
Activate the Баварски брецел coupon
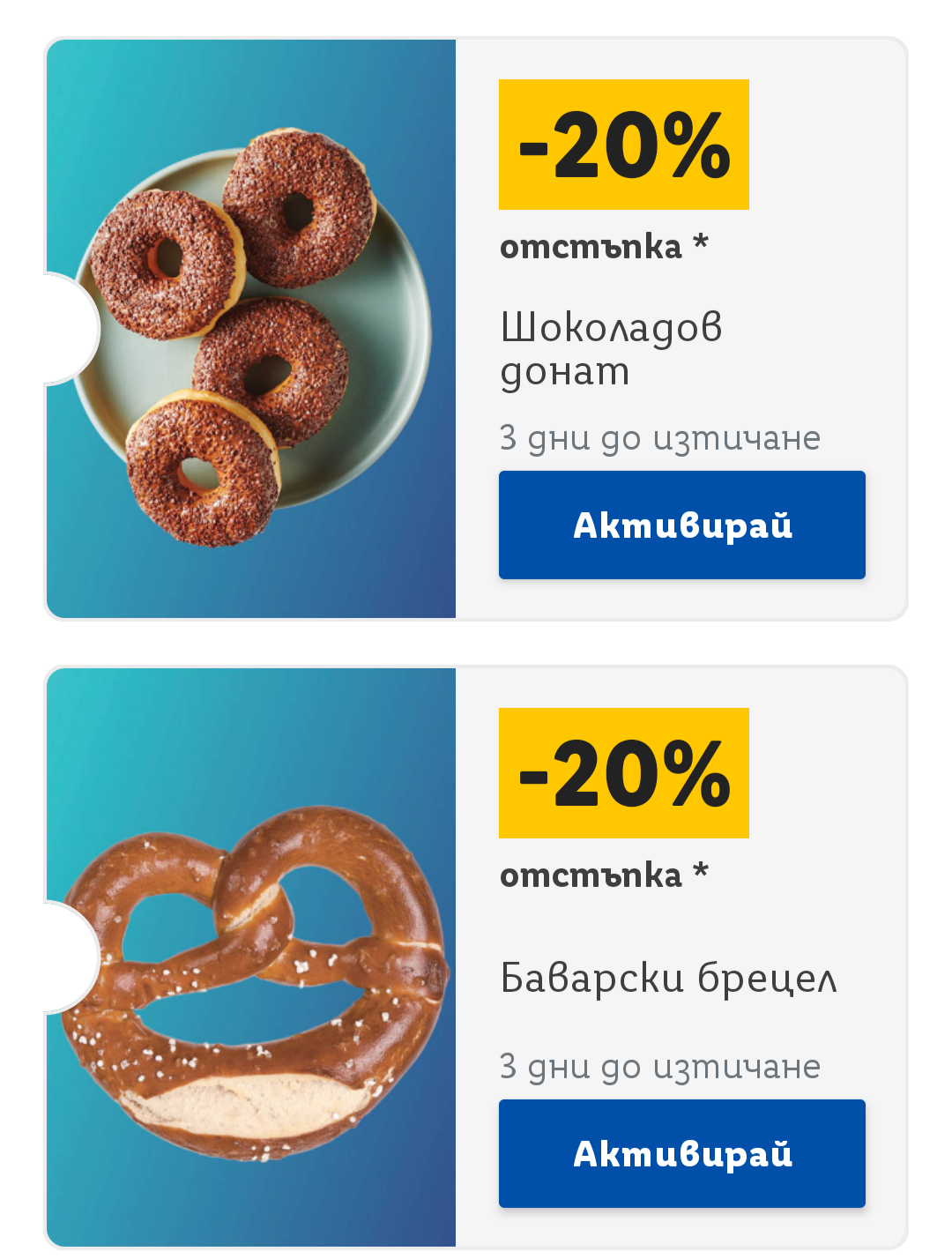[681, 1153]
